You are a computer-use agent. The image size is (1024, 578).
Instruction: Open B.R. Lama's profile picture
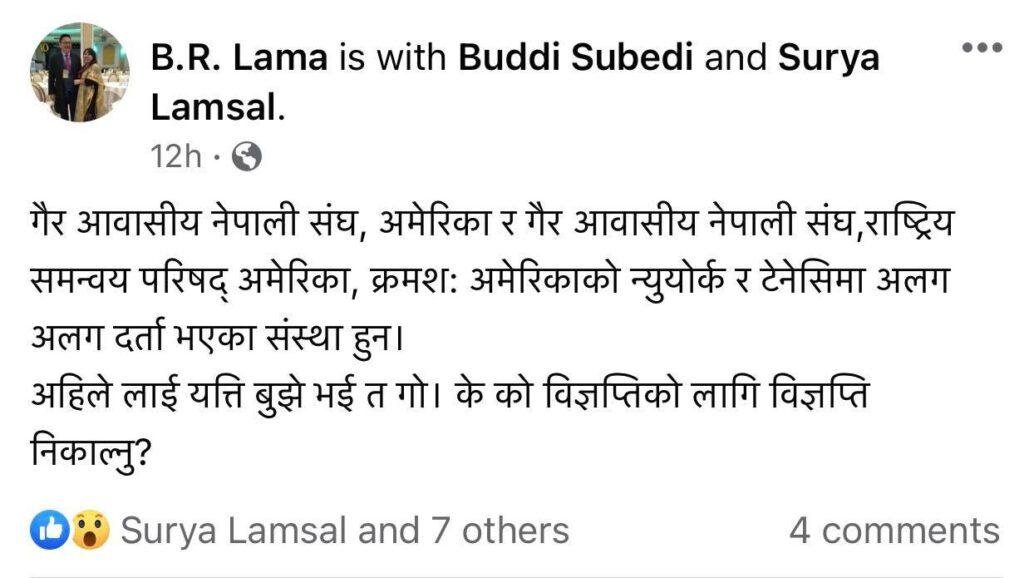pos(84,73)
